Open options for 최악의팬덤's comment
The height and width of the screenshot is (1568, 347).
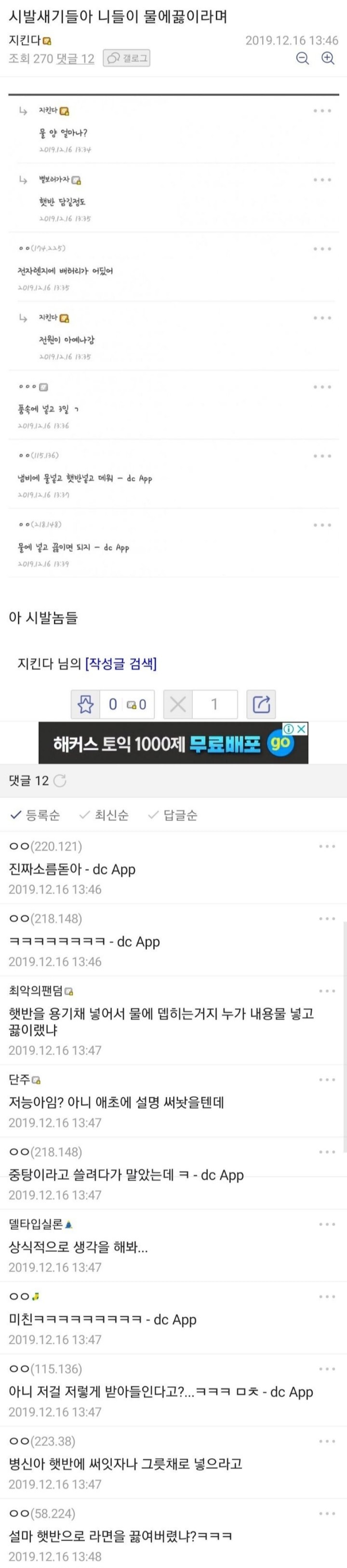tap(327, 991)
